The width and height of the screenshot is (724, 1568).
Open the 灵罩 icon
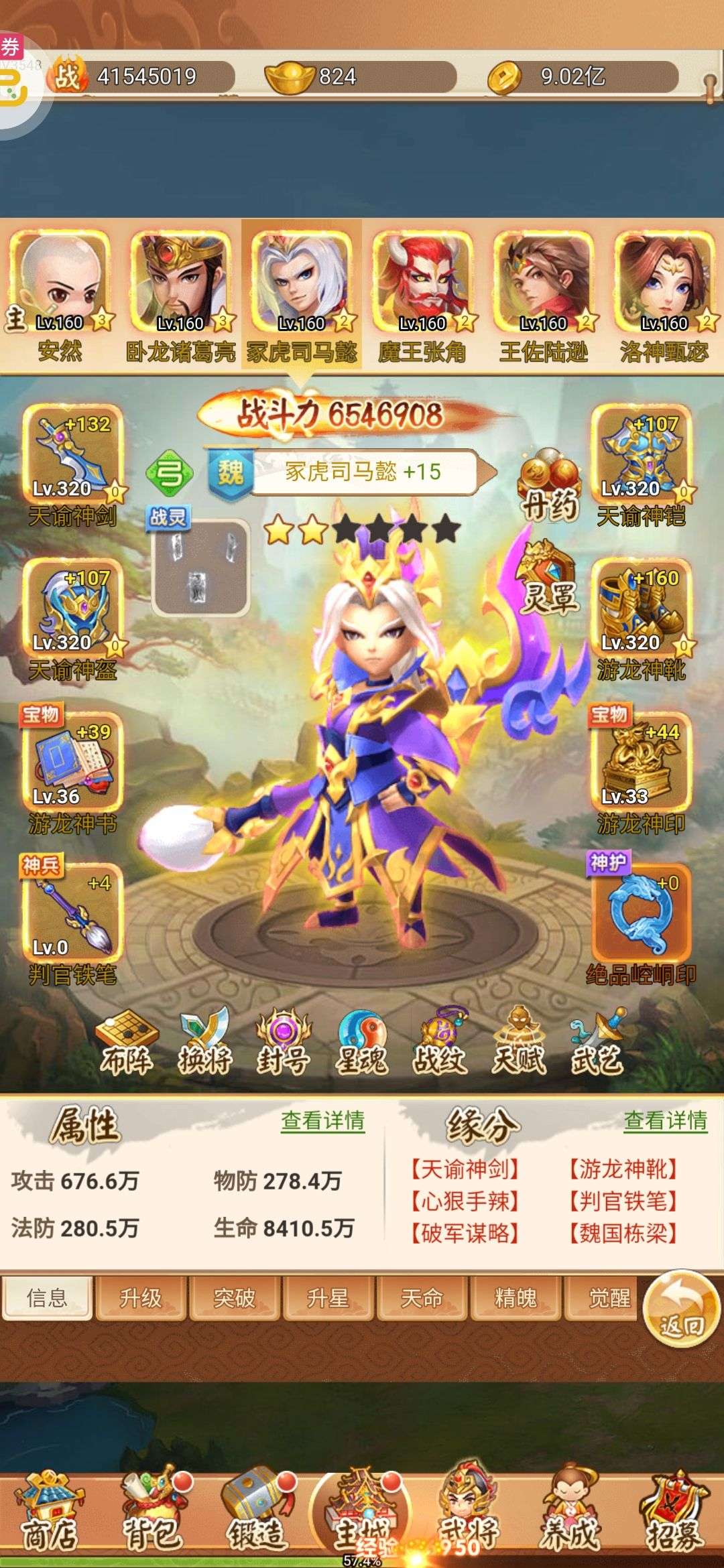549,578
